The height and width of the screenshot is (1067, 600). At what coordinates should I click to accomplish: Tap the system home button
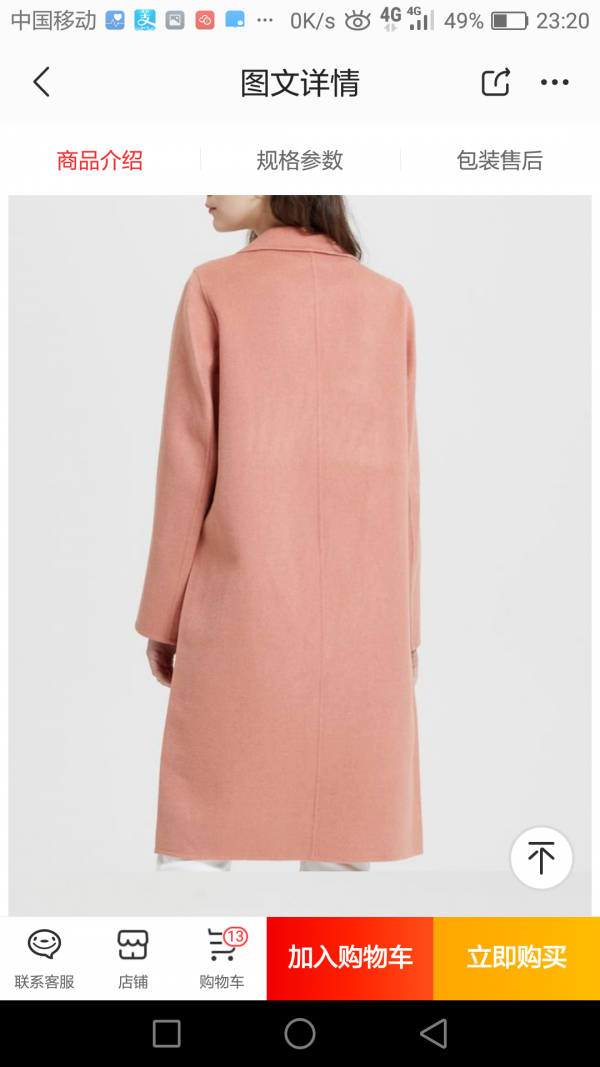(299, 1034)
